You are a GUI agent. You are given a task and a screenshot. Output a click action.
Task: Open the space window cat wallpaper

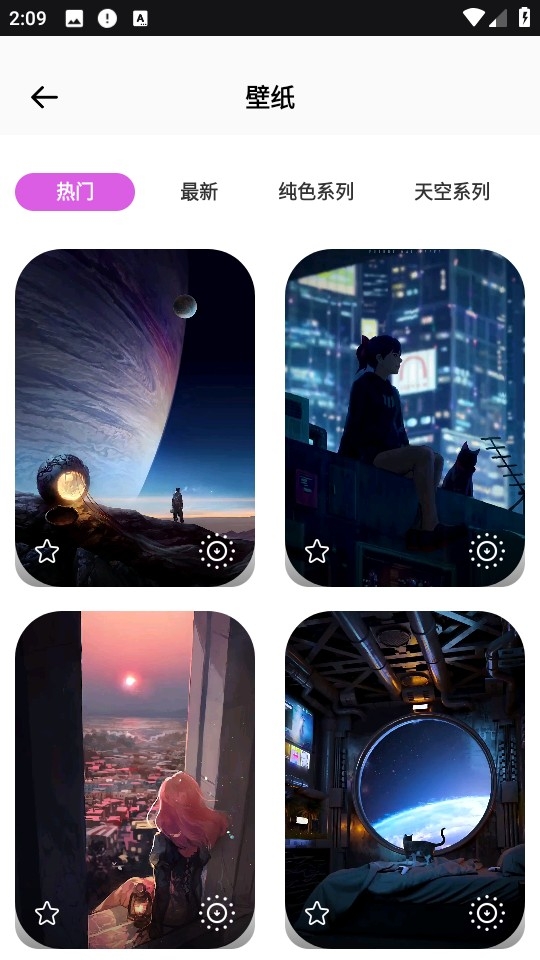(405, 779)
